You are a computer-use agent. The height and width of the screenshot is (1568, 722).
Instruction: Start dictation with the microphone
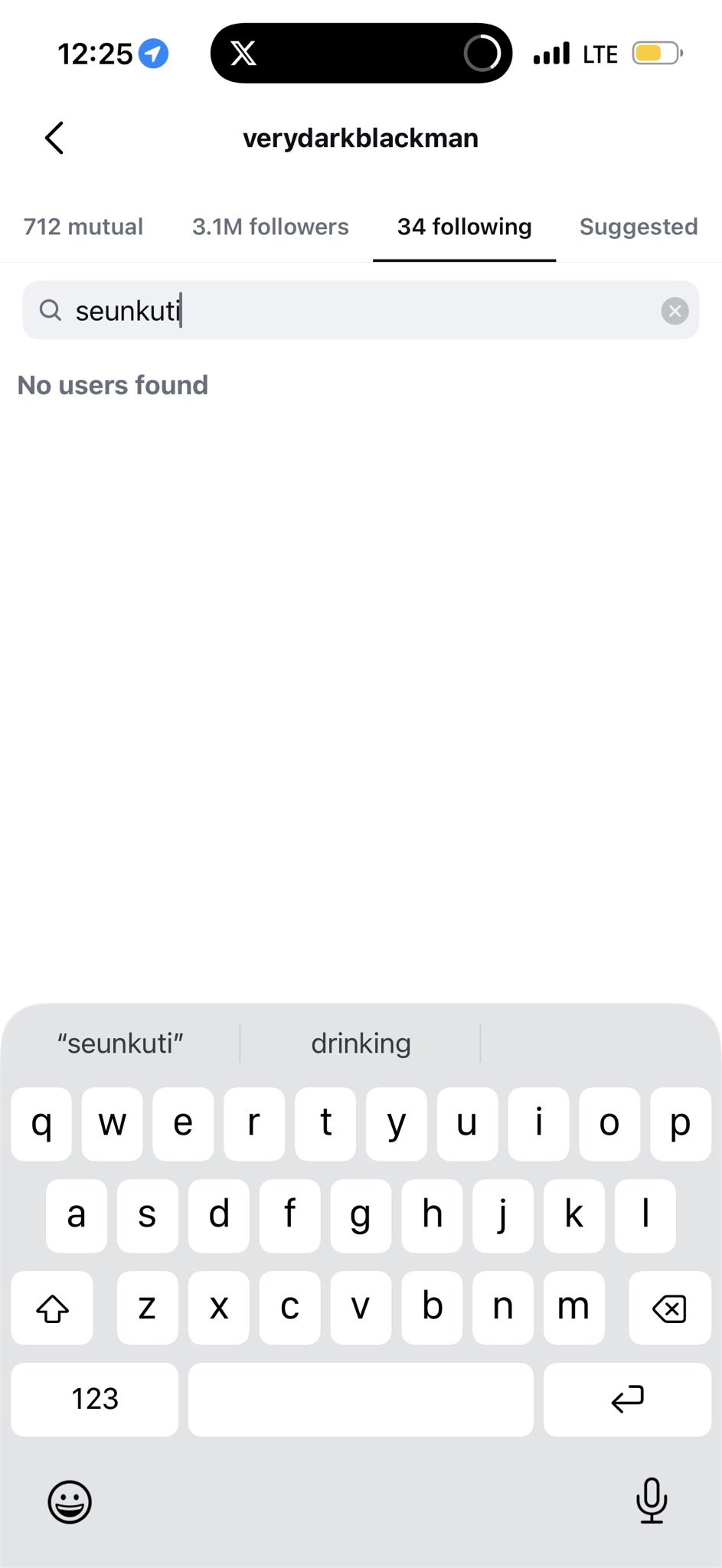652,1500
